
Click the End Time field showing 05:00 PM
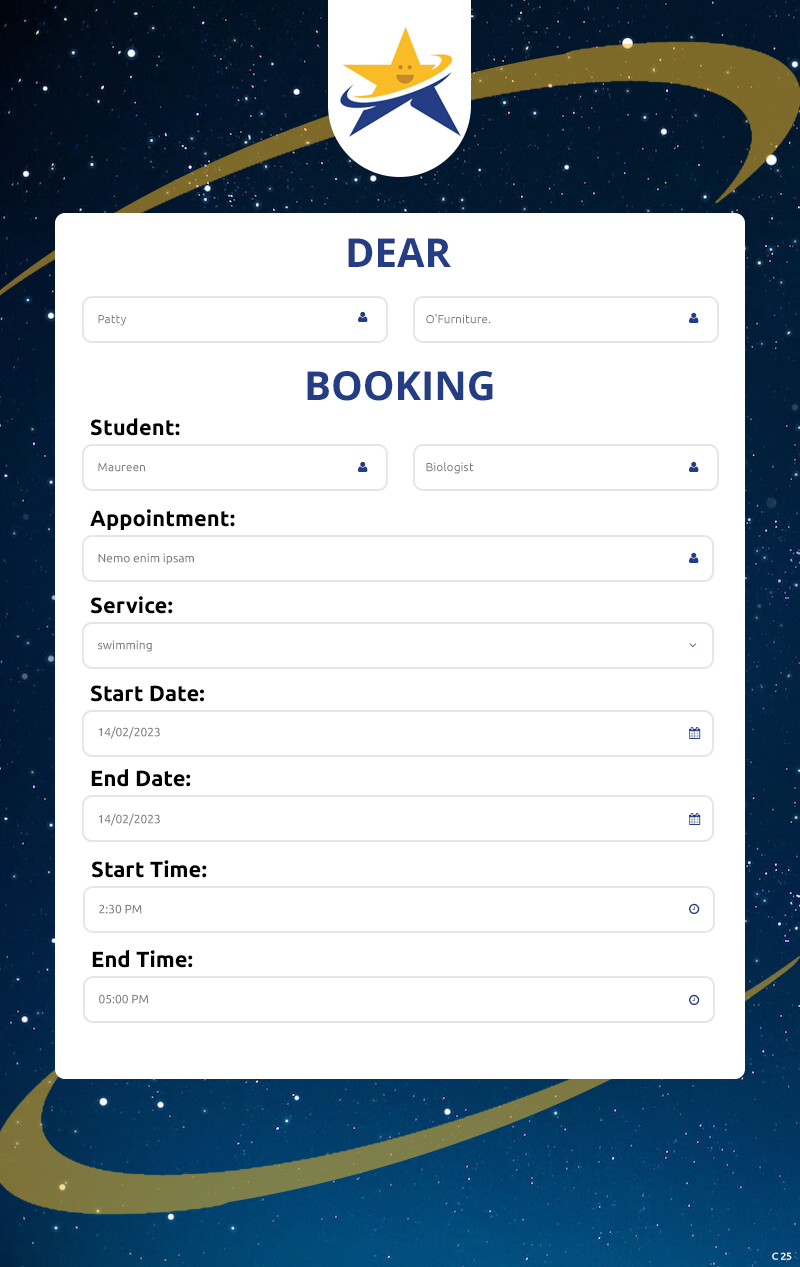click(x=398, y=999)
